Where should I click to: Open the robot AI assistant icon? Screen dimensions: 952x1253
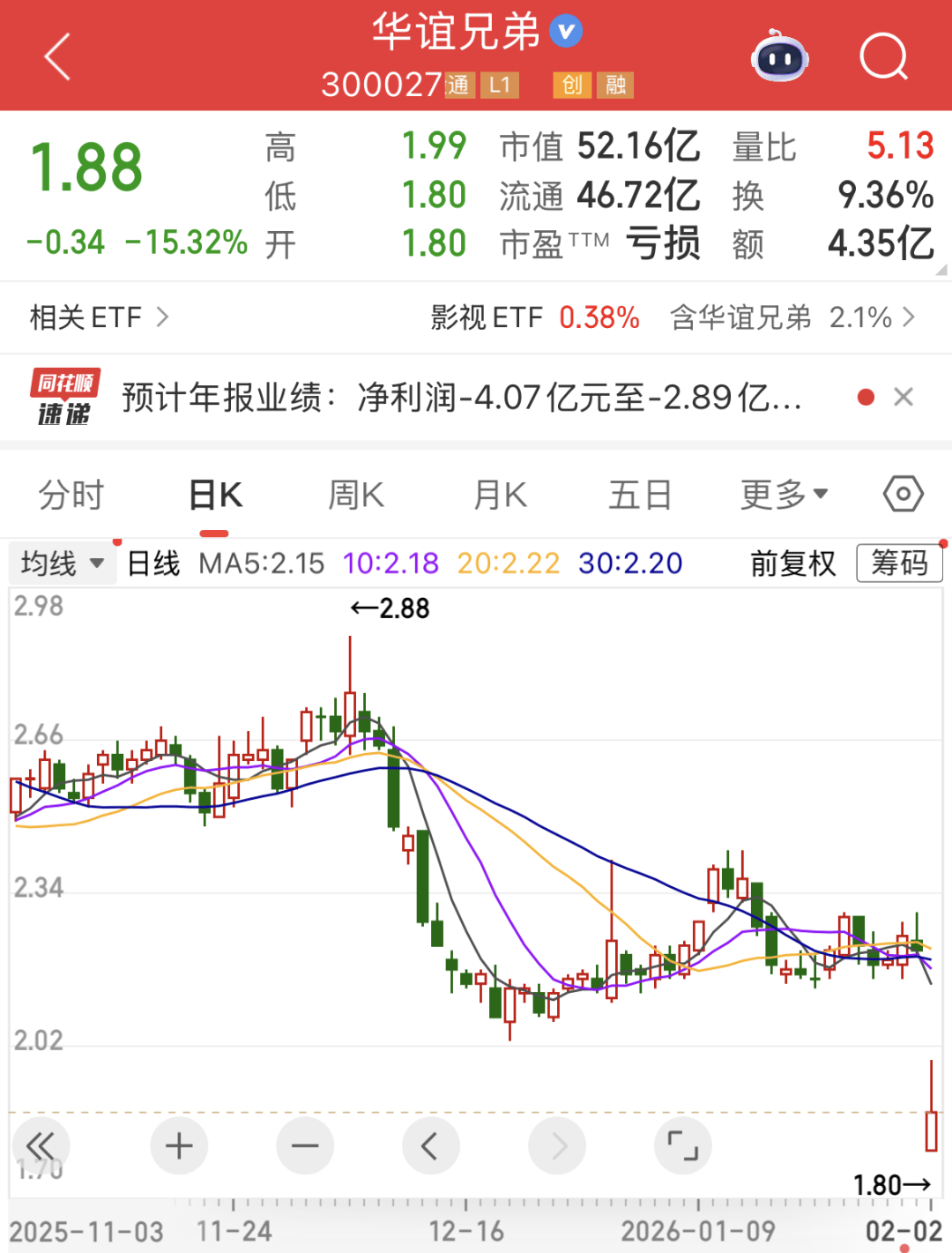[x=780, y=57]
